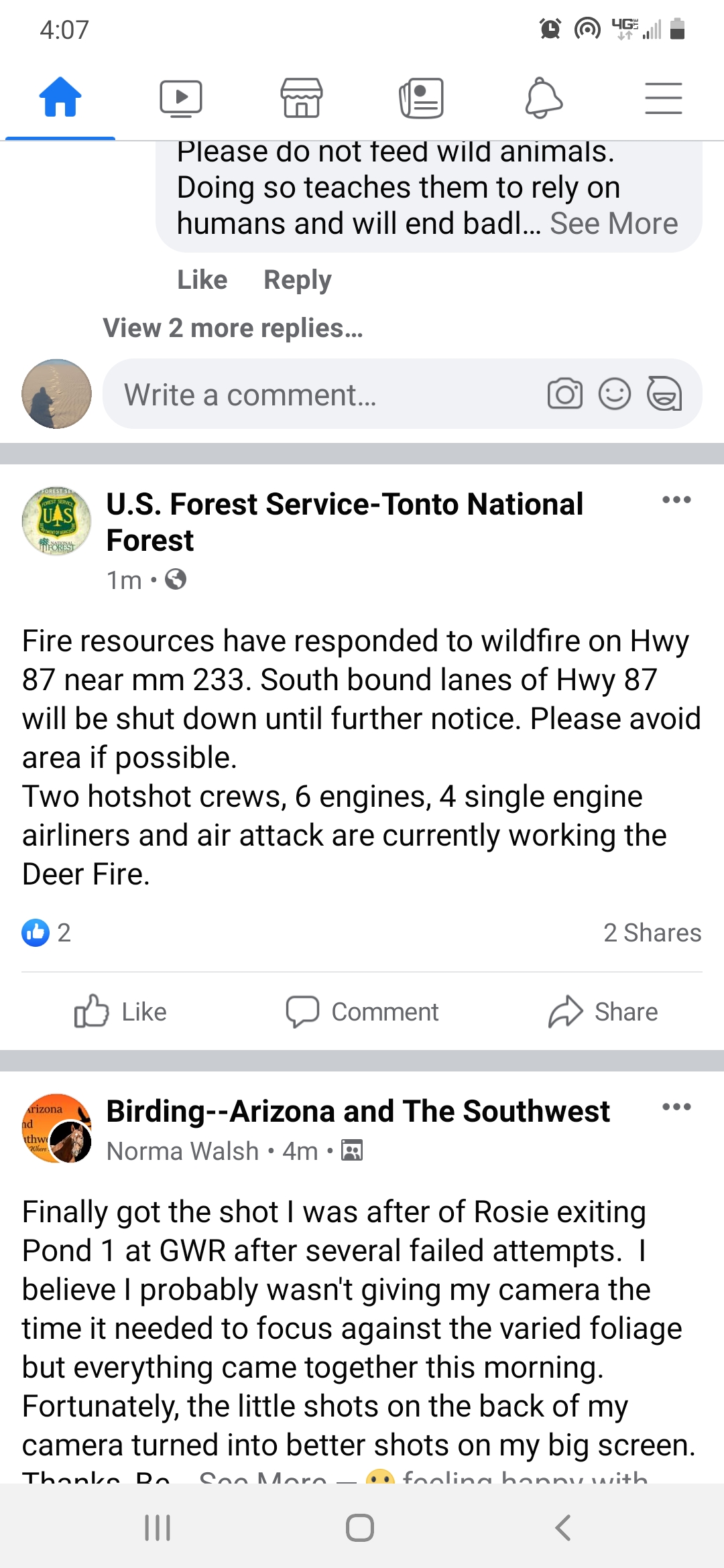Screen dimensions: 724x1568
Task: Like the wild animals comment
Action: click(202, 279)
